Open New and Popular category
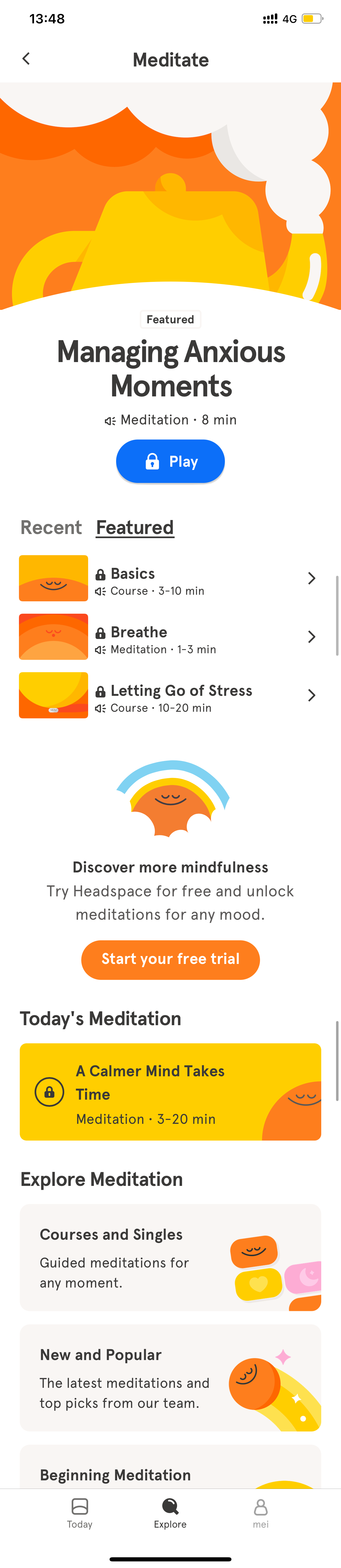Viewport: 341px width, 1568px height. point(170,1377)
